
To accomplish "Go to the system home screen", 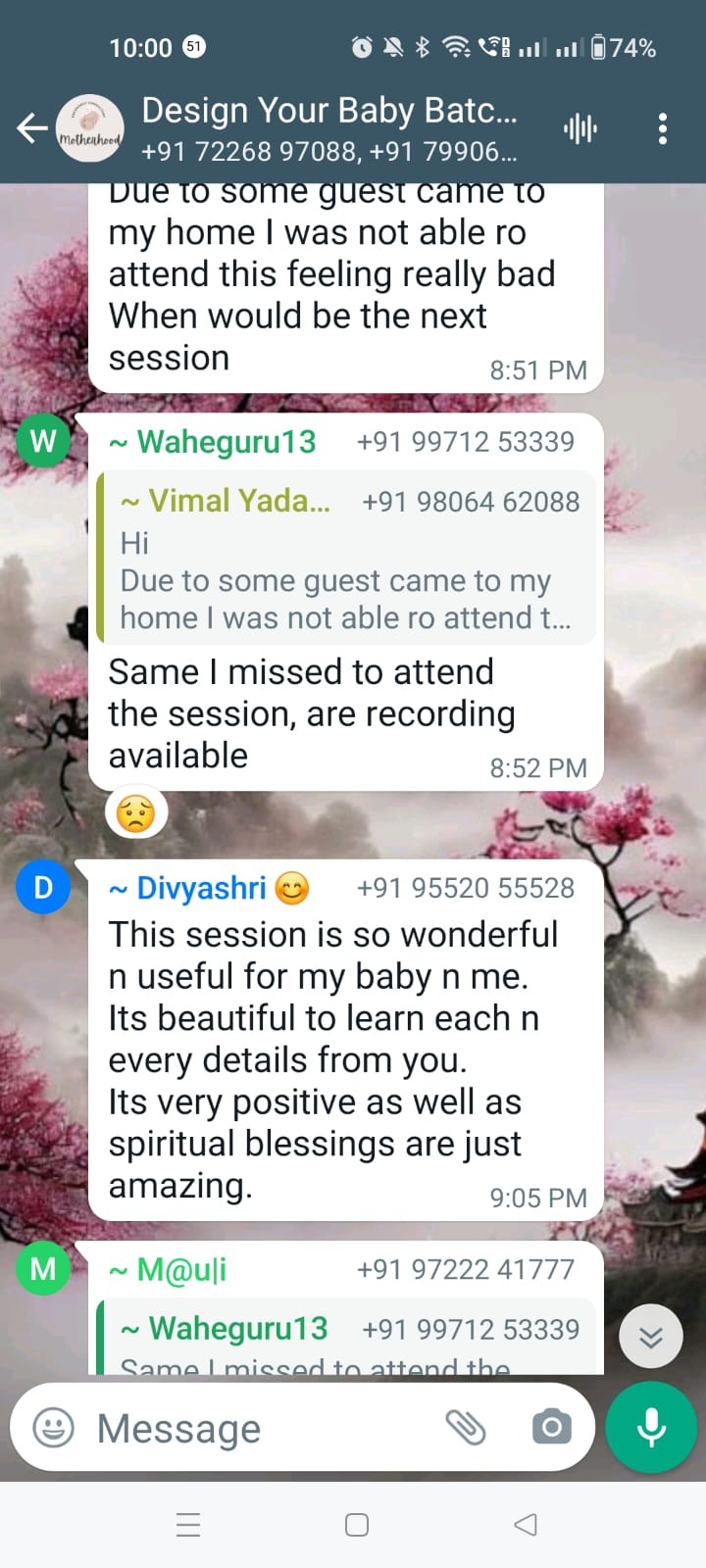I will click(357, 1525).
